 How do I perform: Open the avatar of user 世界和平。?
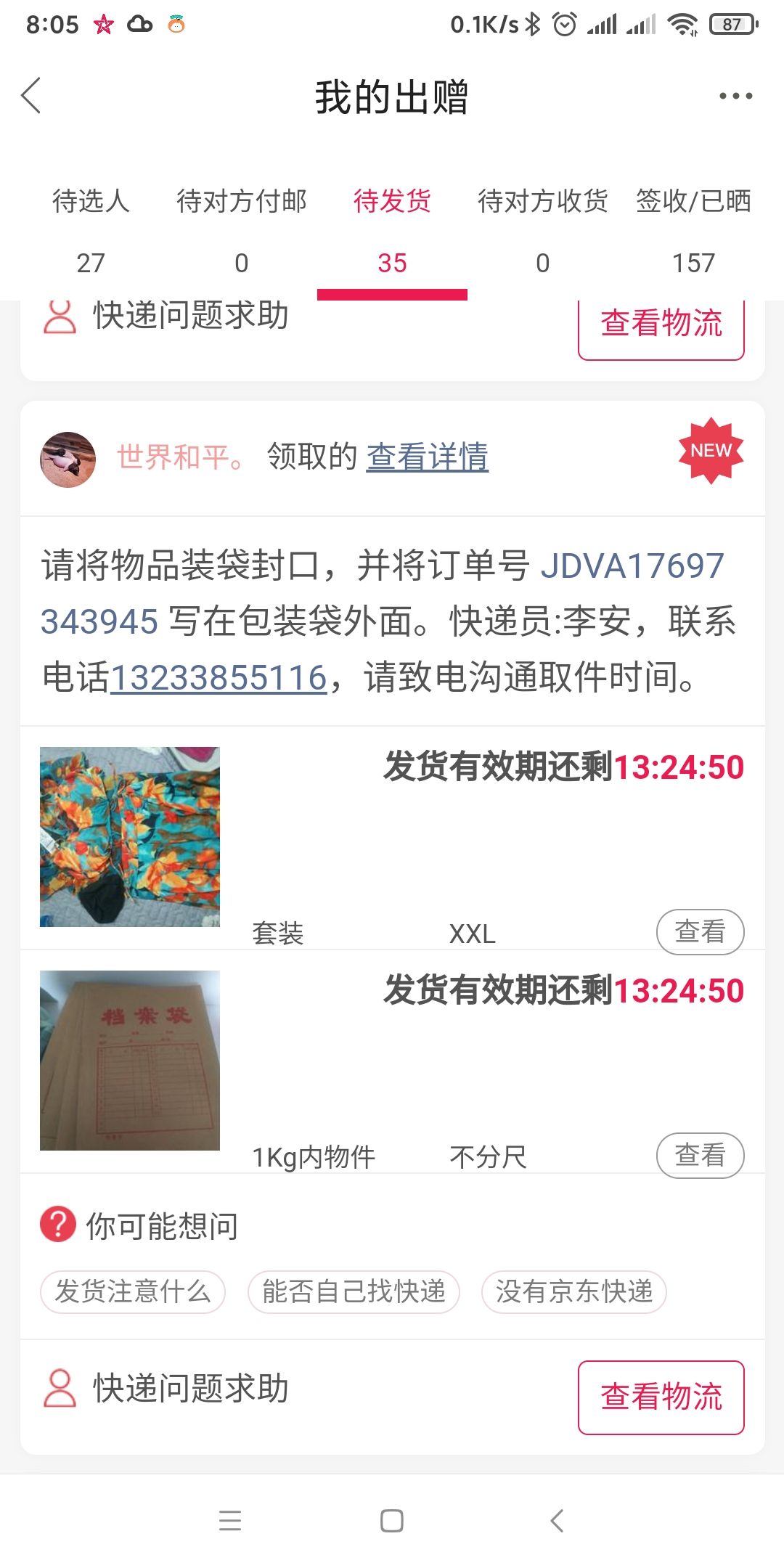click(x=68, y=459)
